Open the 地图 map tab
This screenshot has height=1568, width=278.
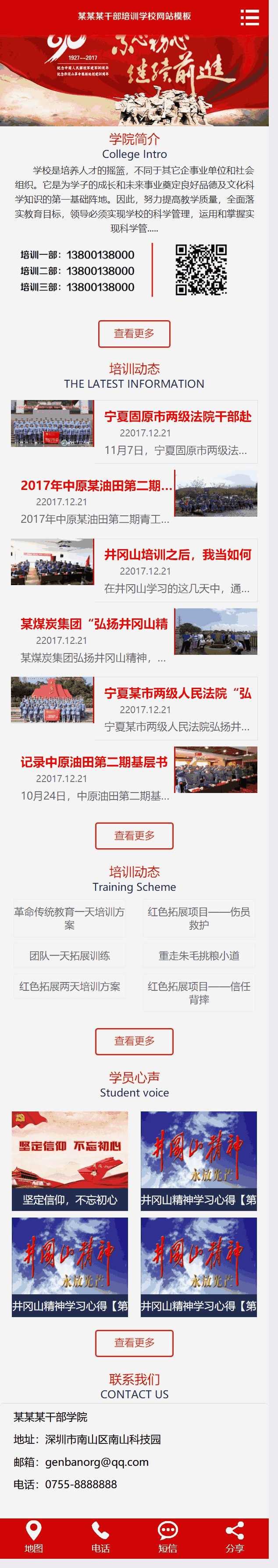point(33,1537)
